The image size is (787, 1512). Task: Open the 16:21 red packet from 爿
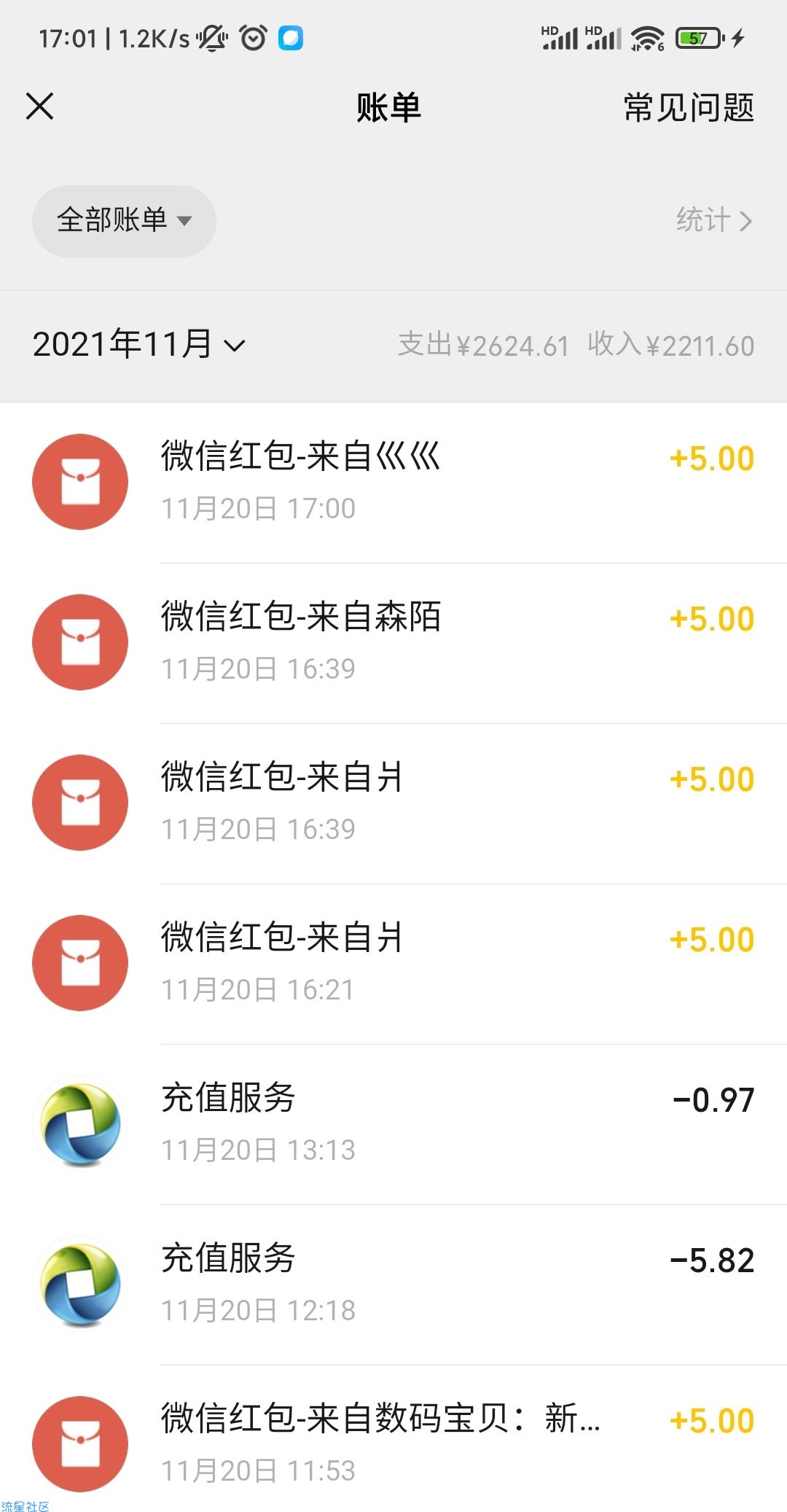[393, 964]
